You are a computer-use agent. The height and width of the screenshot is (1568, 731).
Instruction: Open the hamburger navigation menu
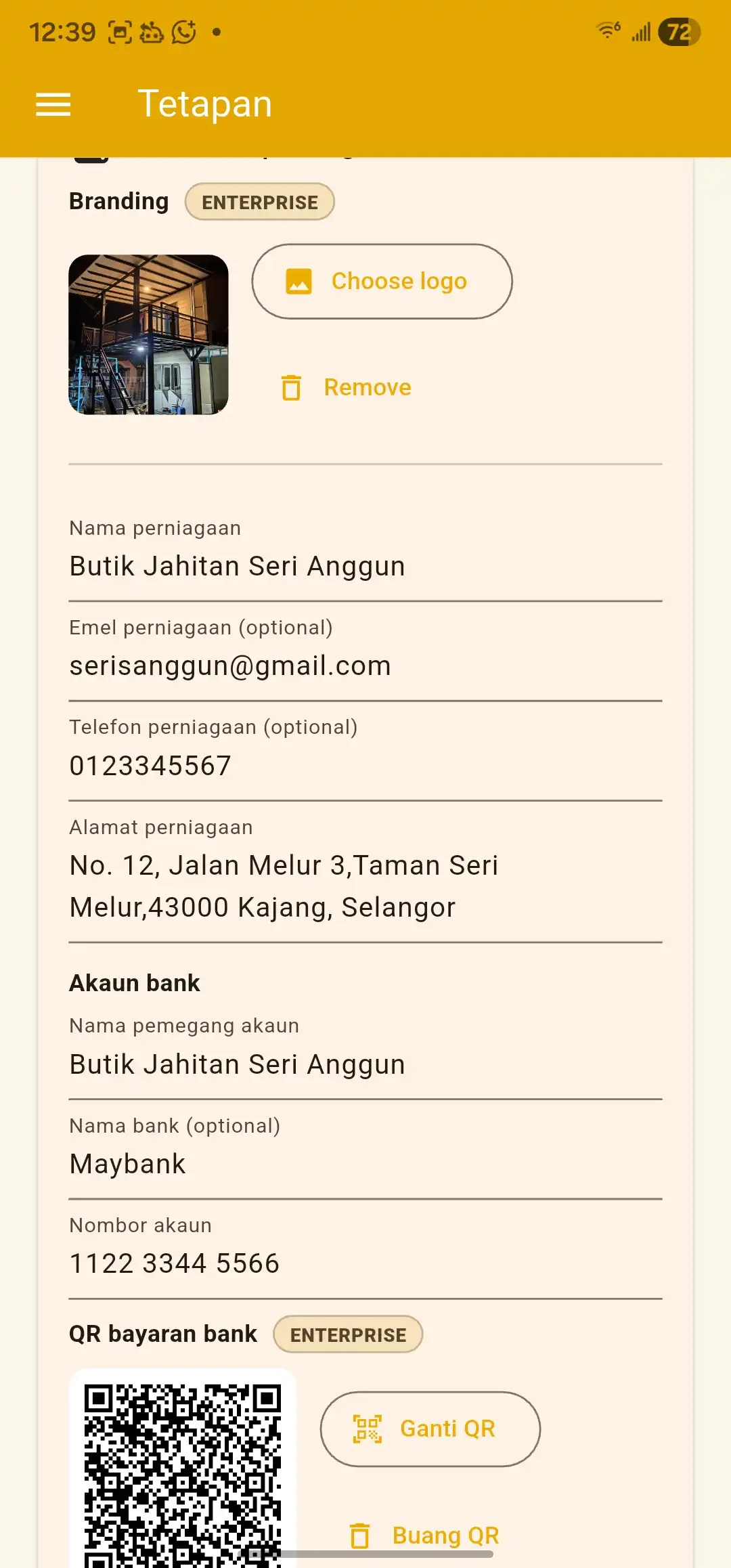coord(53,104)
